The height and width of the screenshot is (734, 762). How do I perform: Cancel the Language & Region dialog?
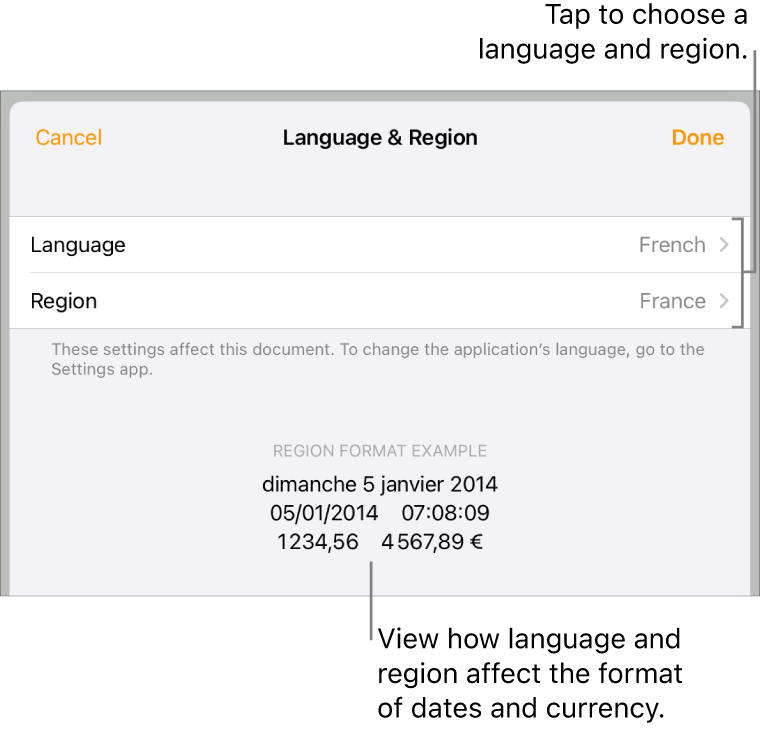(68, 138)
